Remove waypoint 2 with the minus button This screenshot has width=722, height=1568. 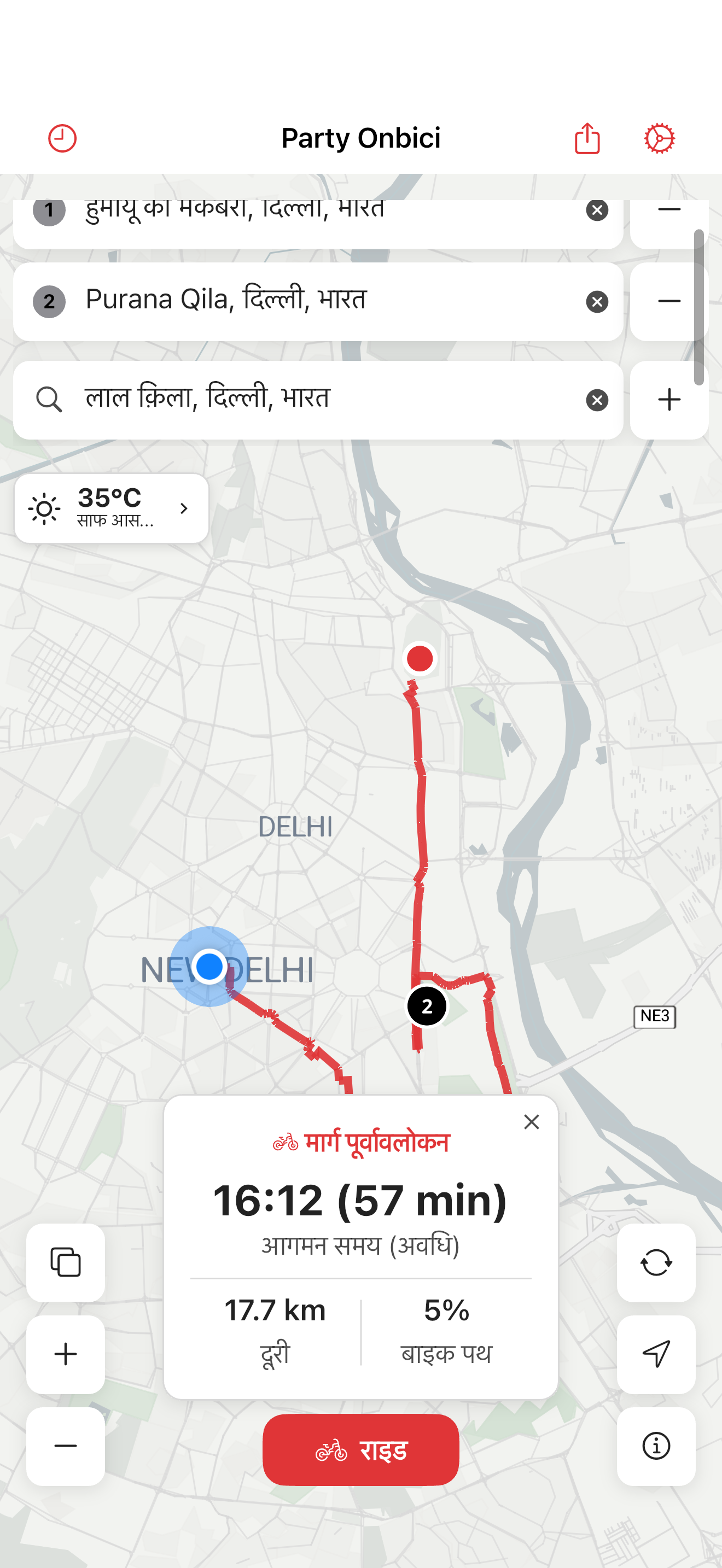point(669,301)
